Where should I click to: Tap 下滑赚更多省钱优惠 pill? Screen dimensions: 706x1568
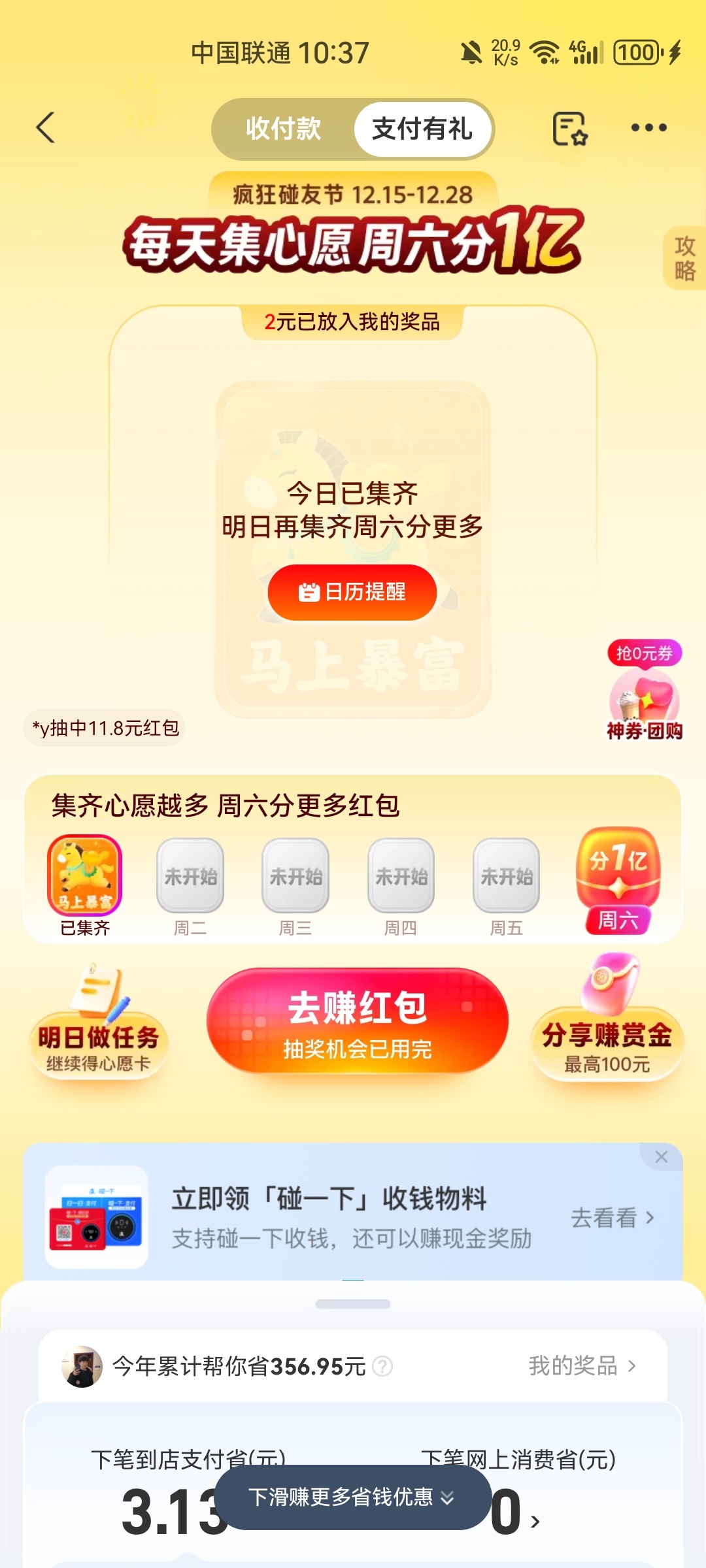click(352, 1497)
